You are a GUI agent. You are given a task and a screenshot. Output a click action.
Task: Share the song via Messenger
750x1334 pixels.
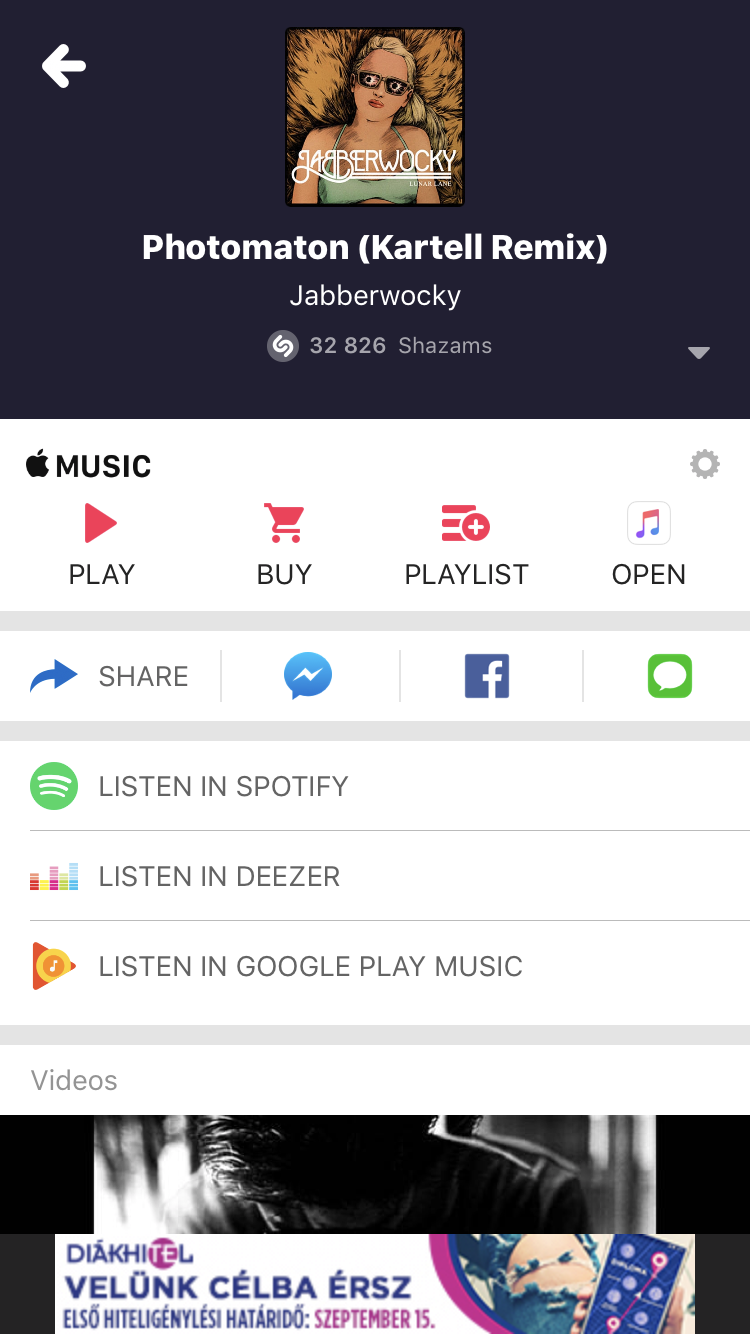coord(308,677)
